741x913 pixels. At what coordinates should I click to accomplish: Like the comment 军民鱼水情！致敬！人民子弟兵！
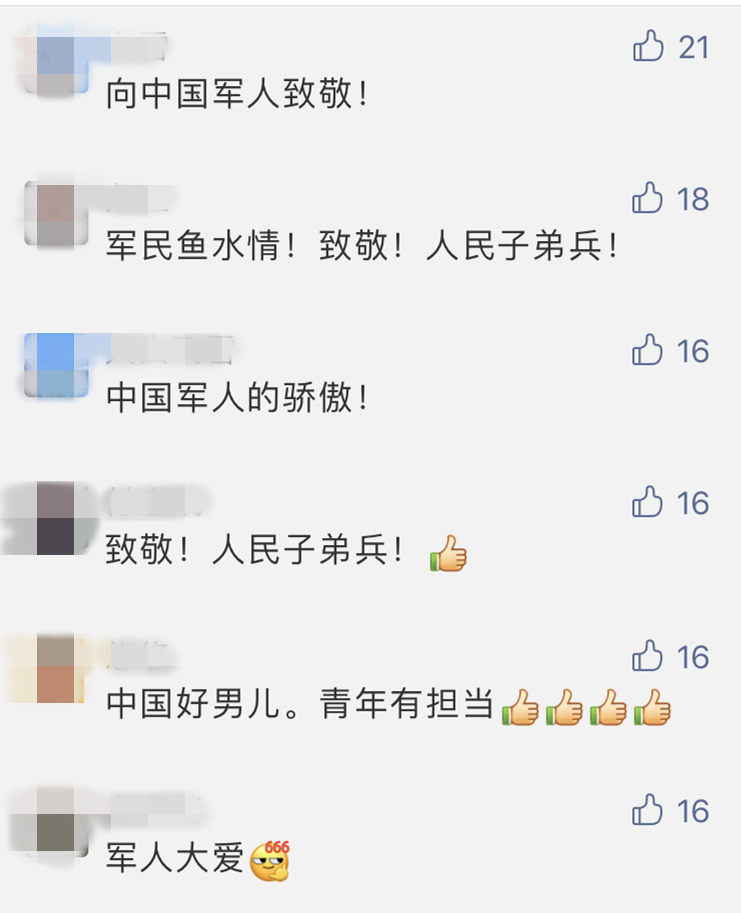click(648, 198)
